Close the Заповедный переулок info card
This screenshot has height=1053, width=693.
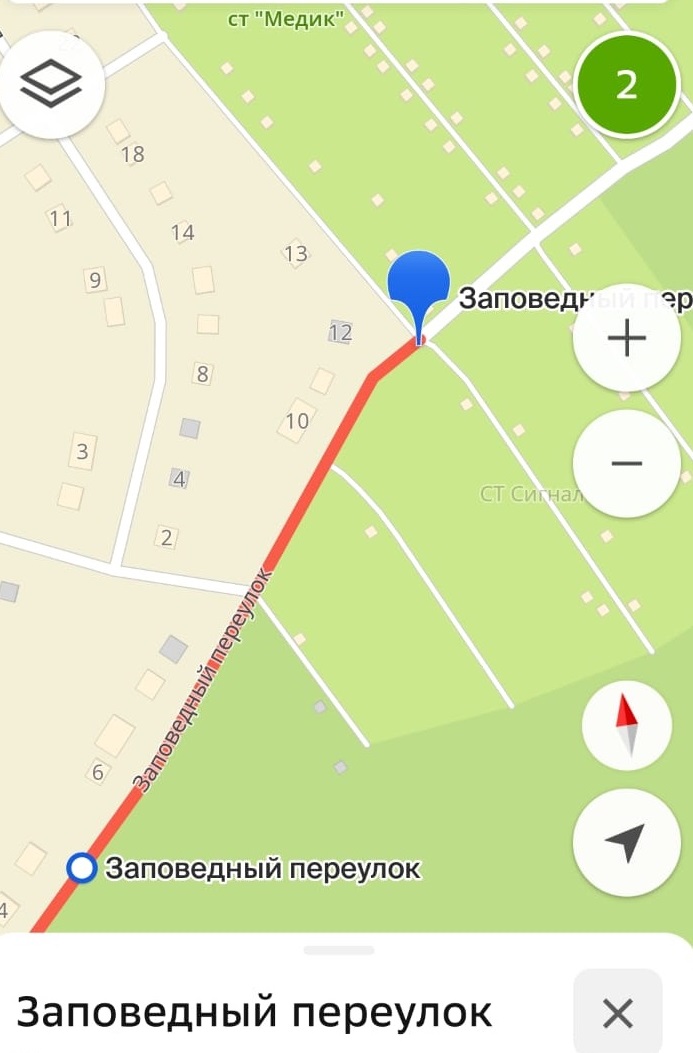(618, 1013)
